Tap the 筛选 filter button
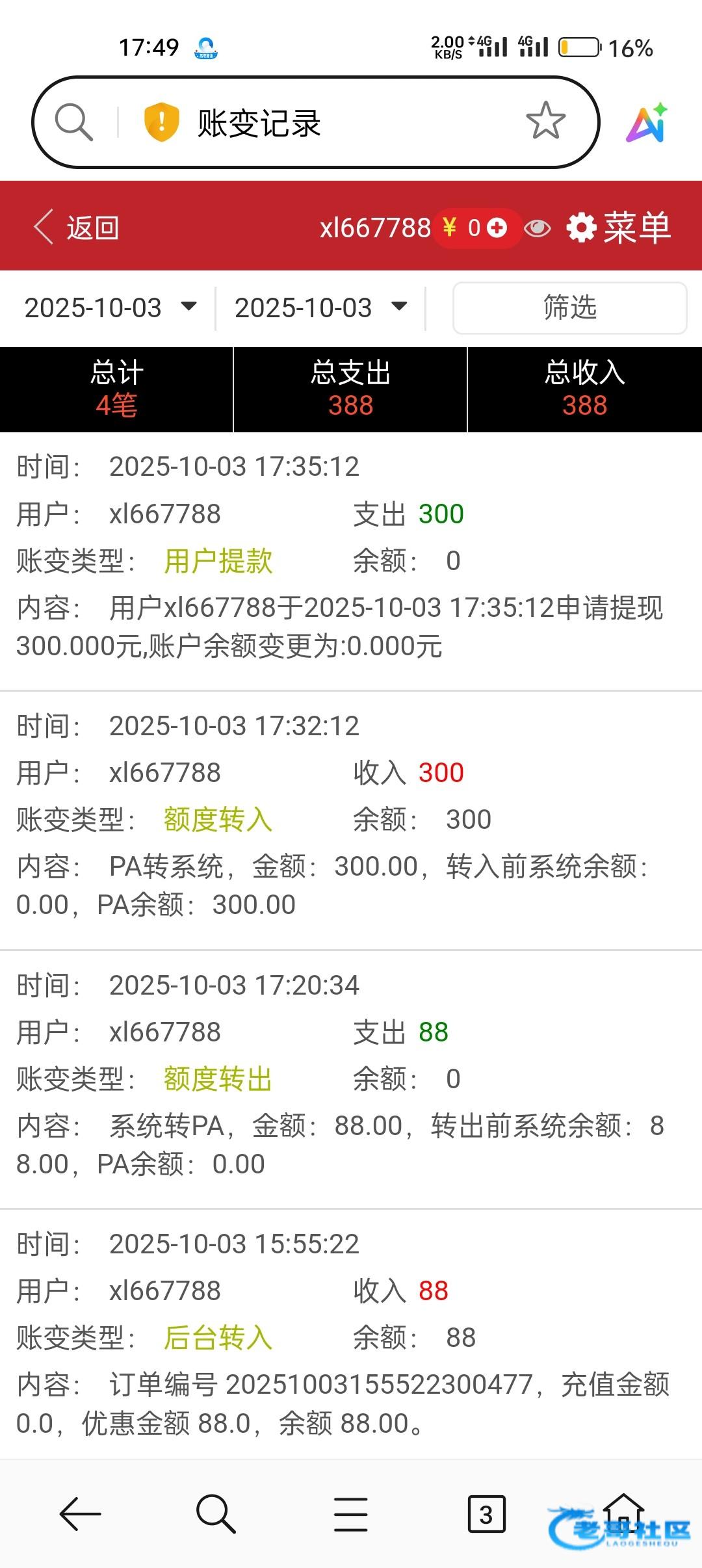Screen dimensions: 702x1568 [569, 307]
